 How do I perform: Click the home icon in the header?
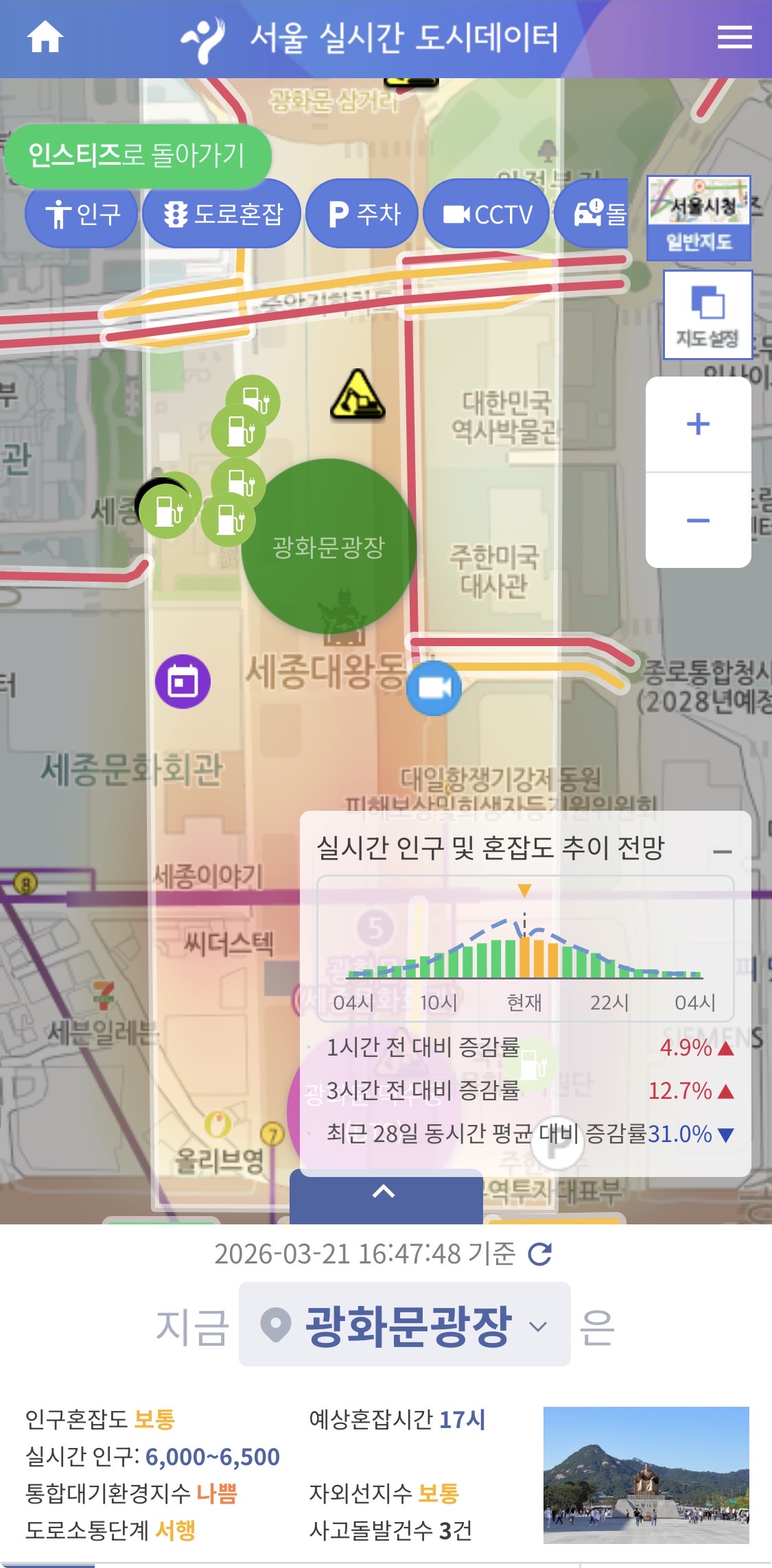(x=44, y=38)
